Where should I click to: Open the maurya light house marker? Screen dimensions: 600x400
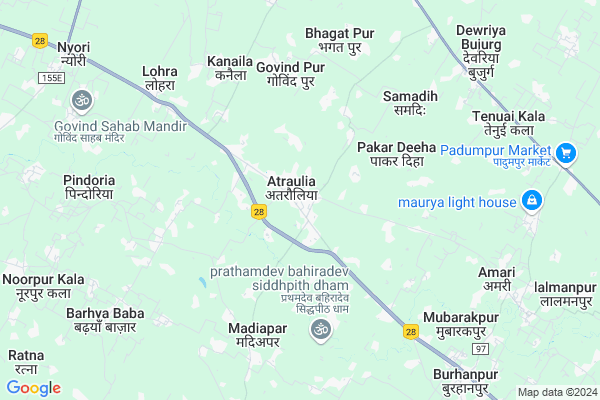click(532, 202)
